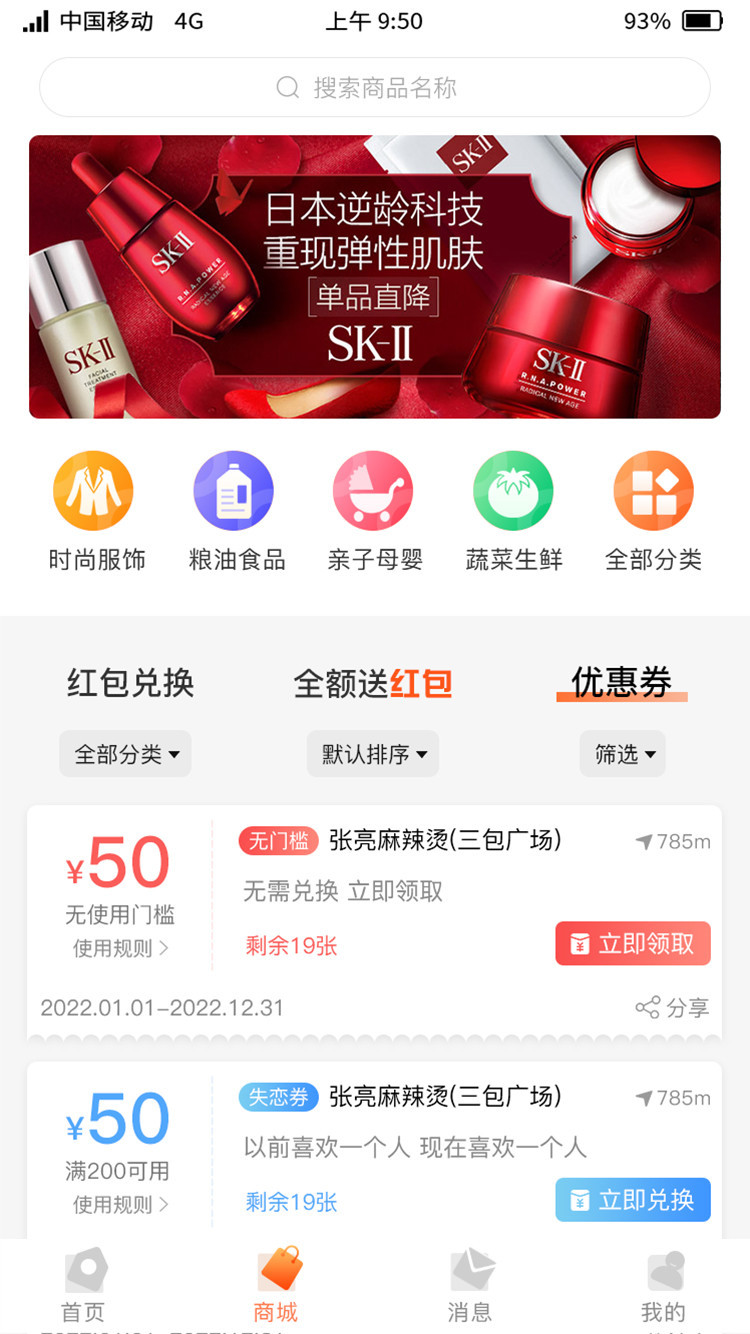Open the SK-II promotion banner

[375, 276]
